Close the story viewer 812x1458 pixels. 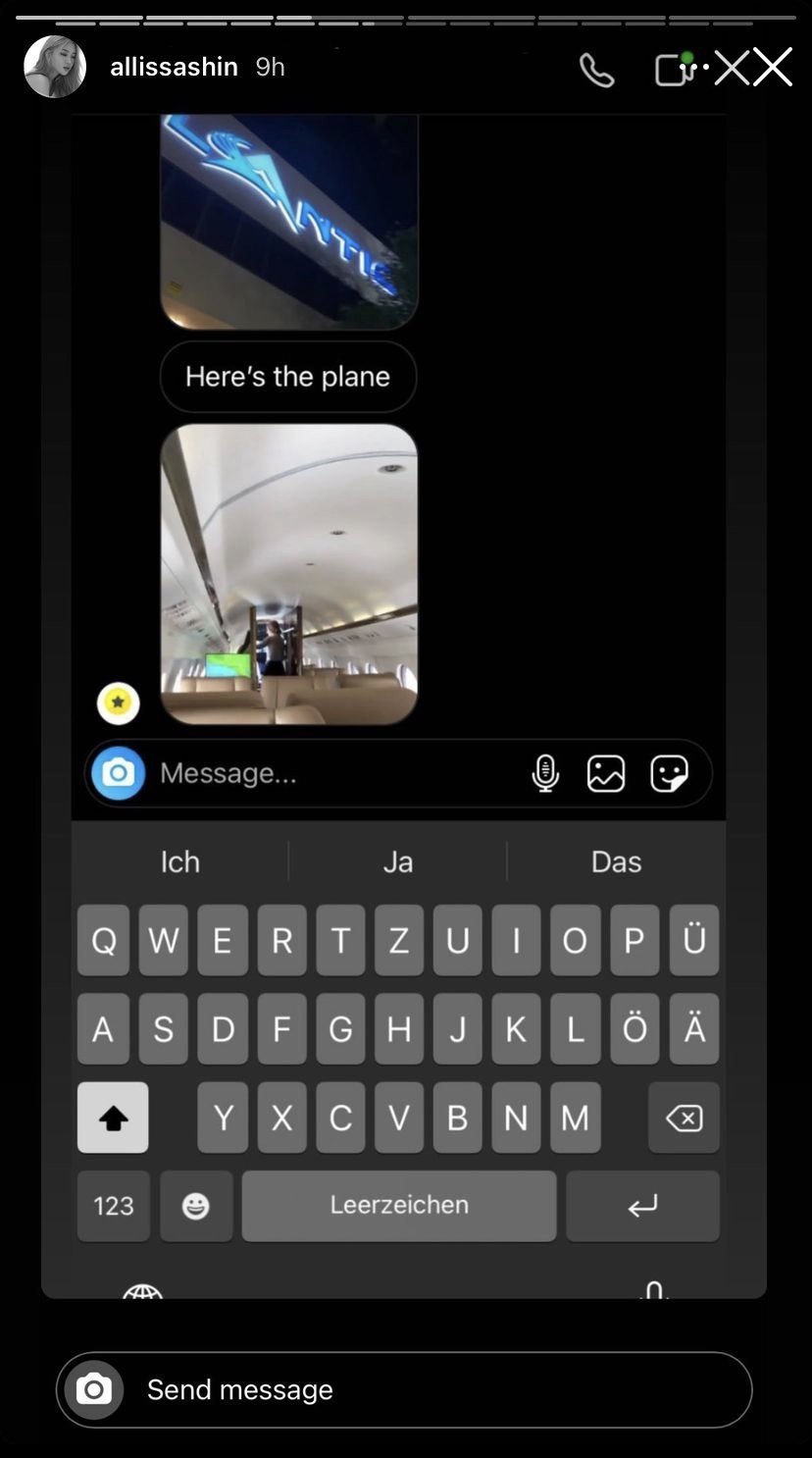coord(773,68)
